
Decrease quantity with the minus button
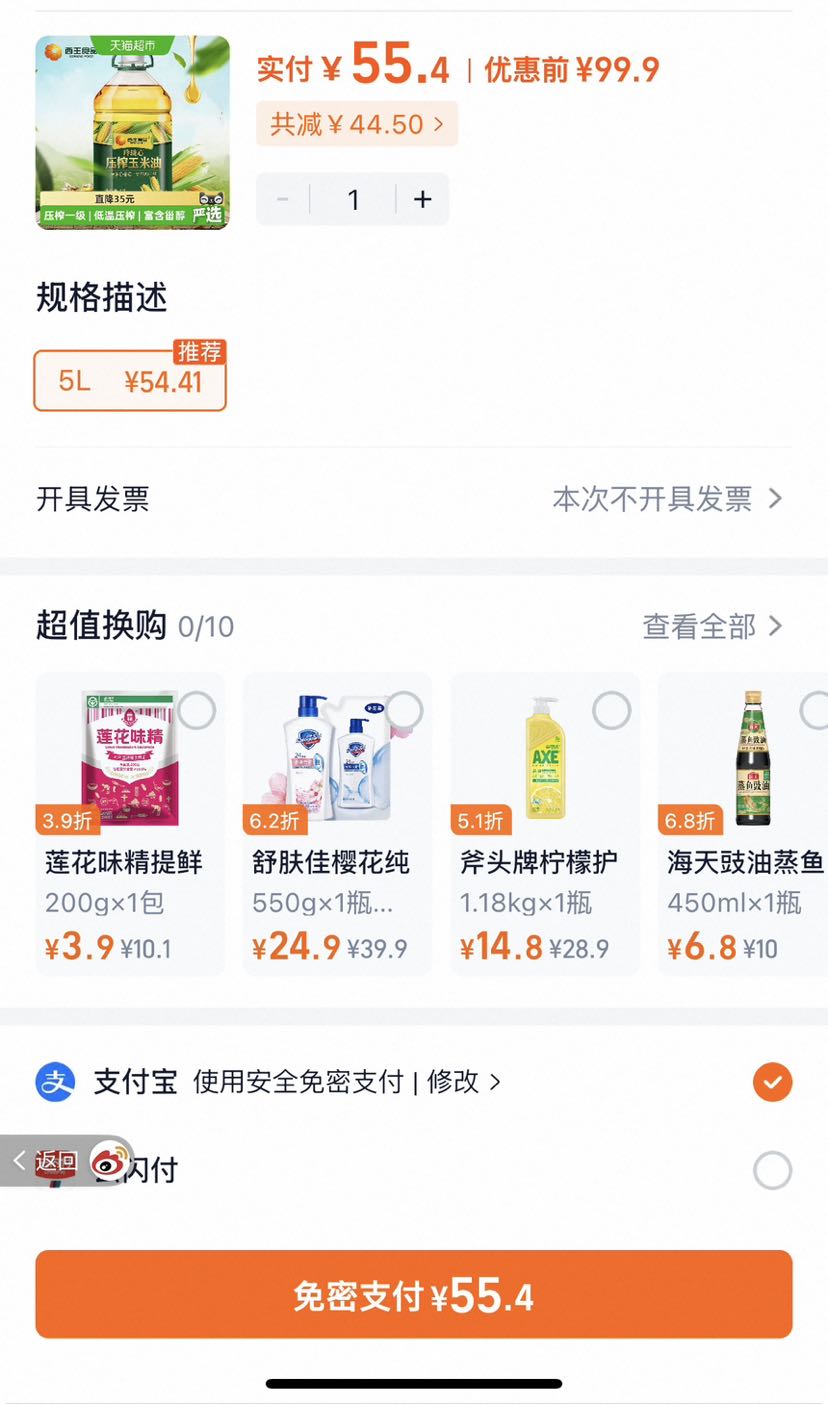pos(283,199)
